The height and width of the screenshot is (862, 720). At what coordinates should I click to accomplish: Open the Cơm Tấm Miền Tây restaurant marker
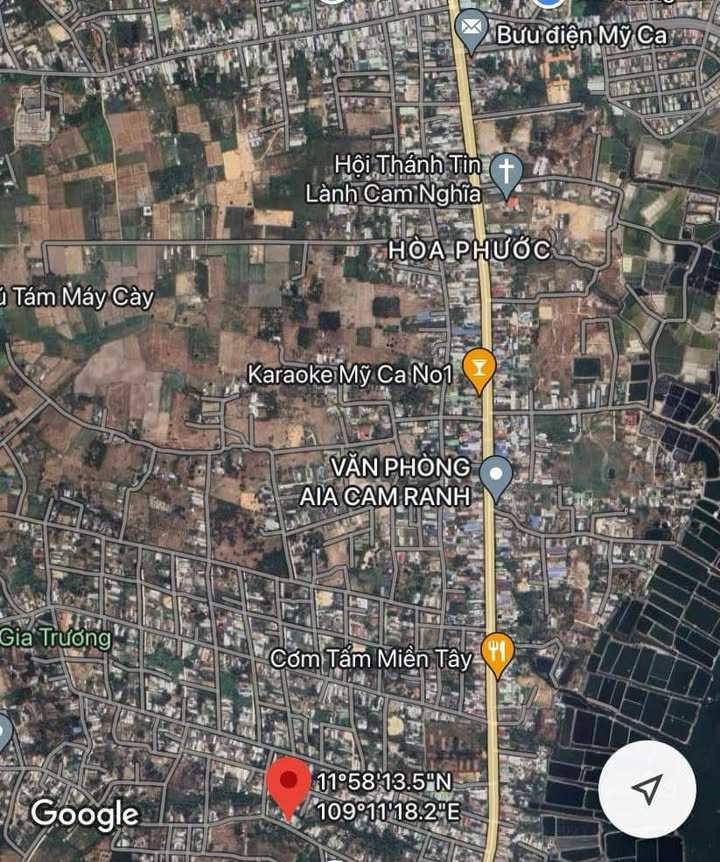point(497,654)
